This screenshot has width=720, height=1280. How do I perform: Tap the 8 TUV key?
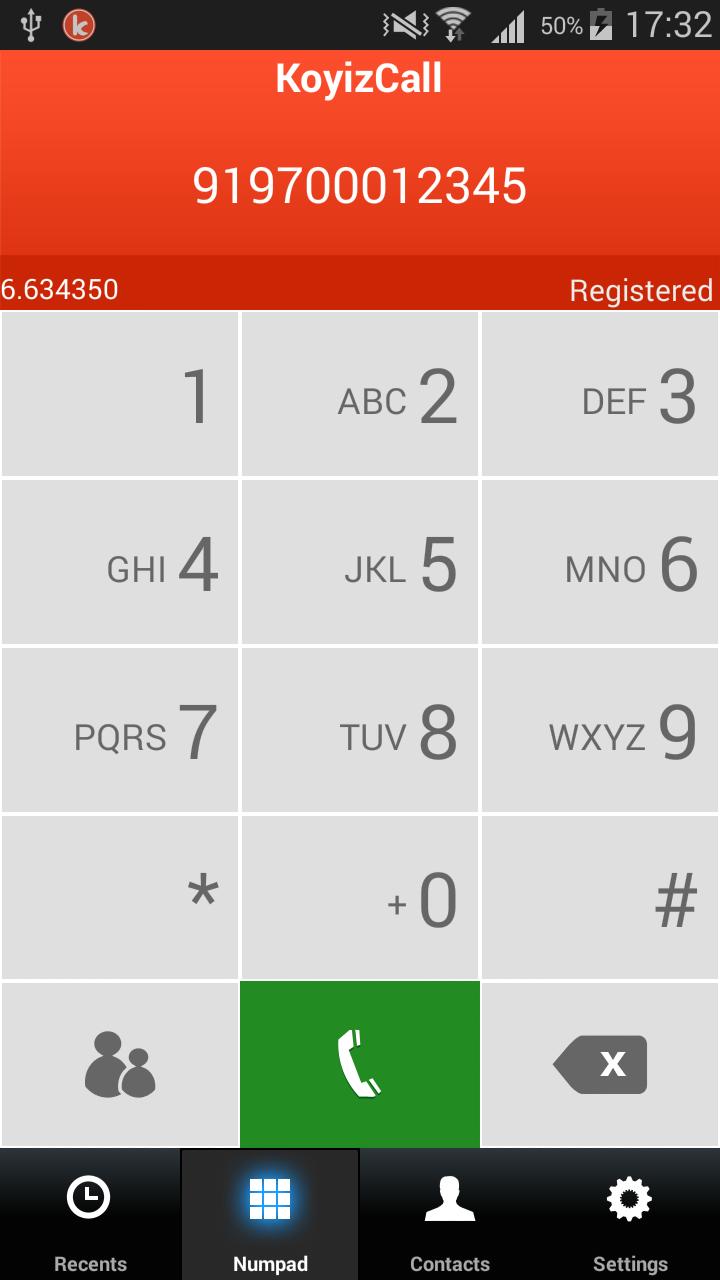tap(360, 730)
